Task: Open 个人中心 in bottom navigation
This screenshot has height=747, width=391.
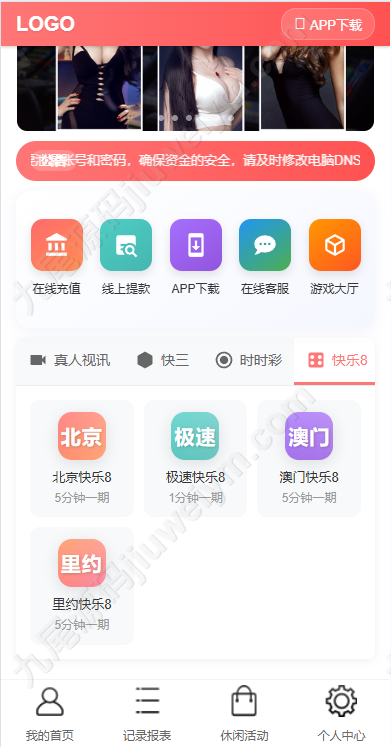Action: pyautogui.click(x=341, y=713)
